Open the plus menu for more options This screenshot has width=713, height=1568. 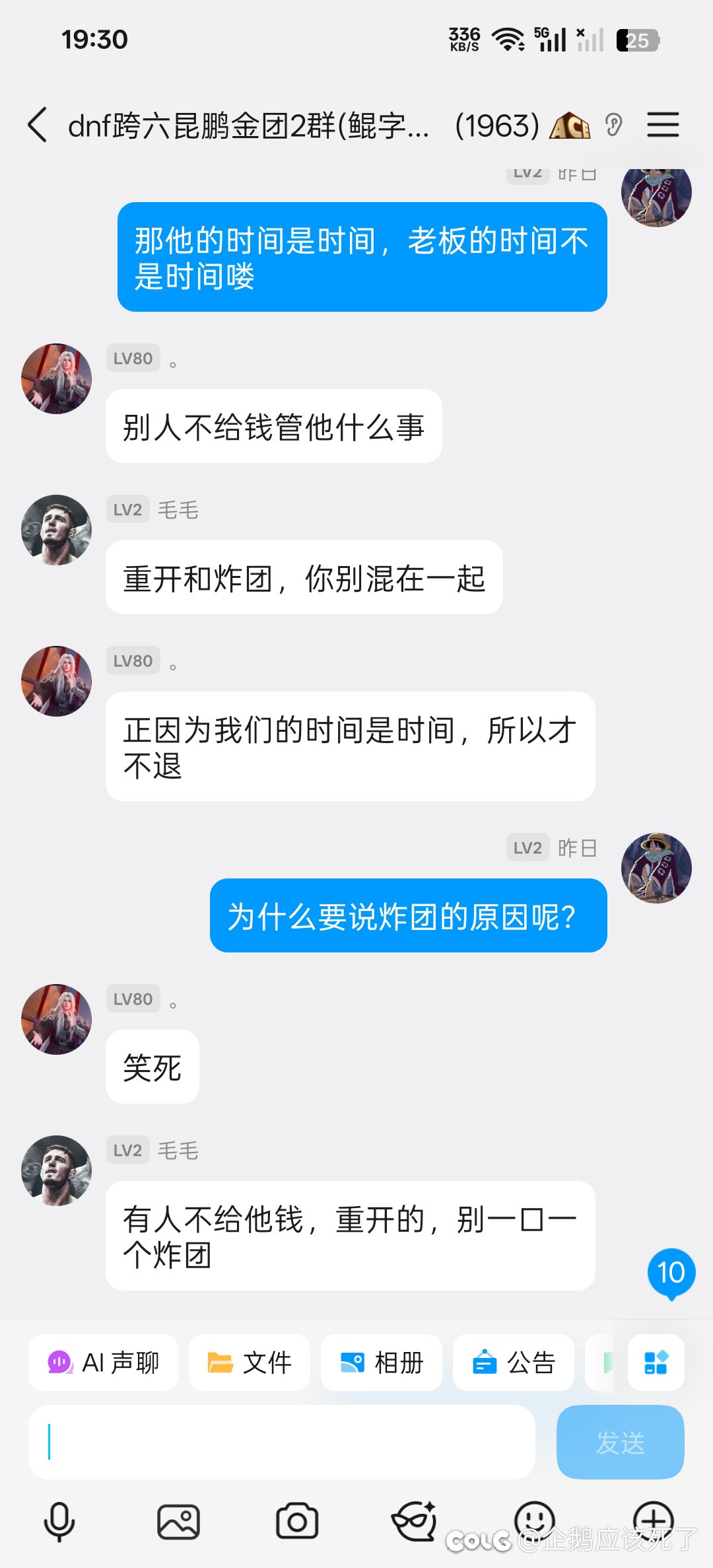pos(653,1519)
